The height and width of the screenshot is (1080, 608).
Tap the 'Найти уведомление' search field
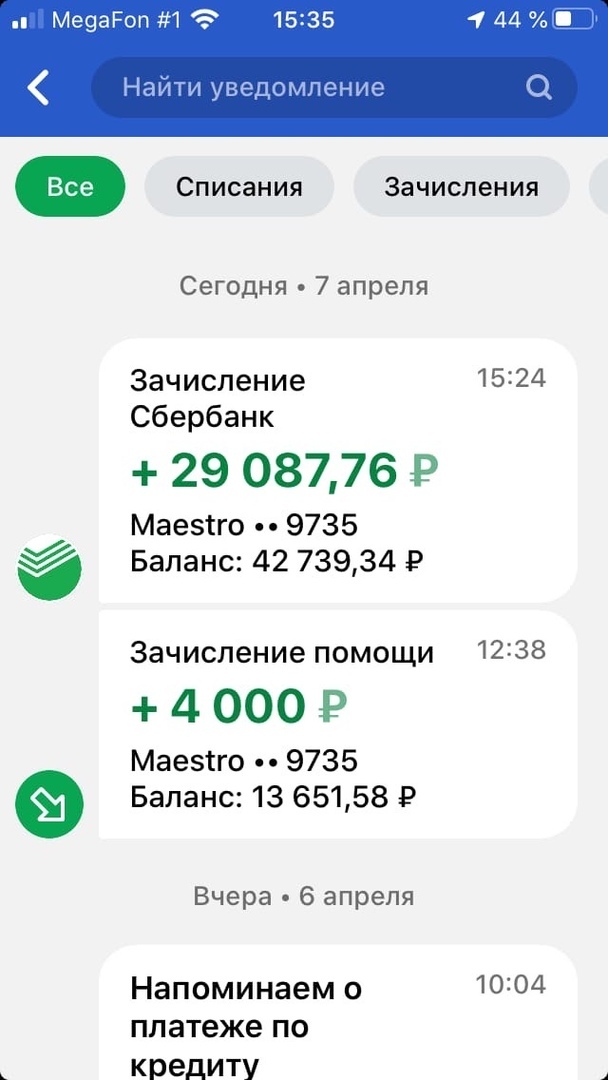click(x=320, y=88)
